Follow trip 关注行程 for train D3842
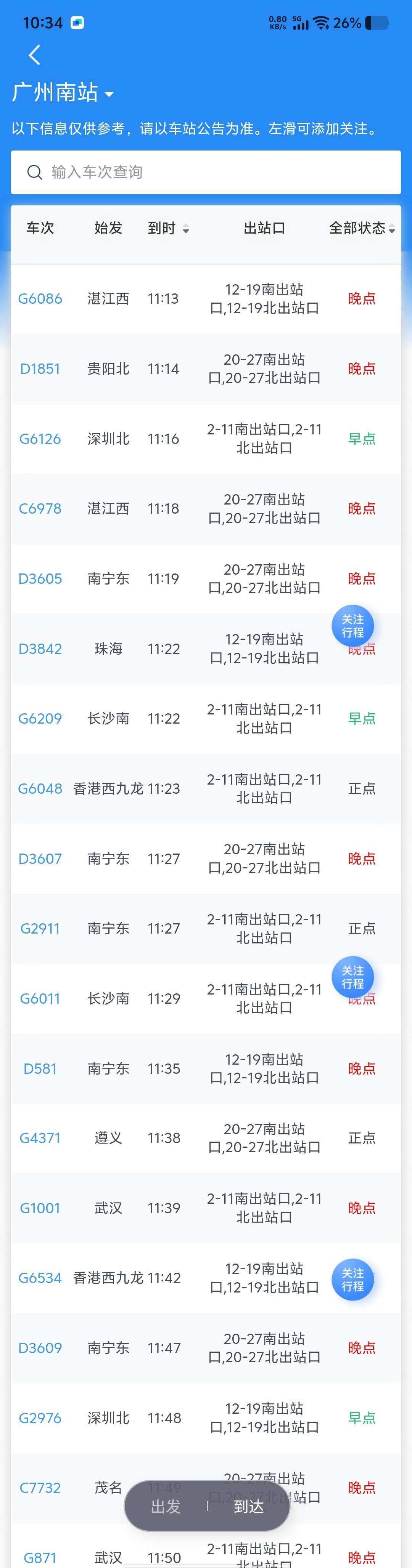Image resolution: width=412 pixels, height=1568 pixels. tap(352, 626)
